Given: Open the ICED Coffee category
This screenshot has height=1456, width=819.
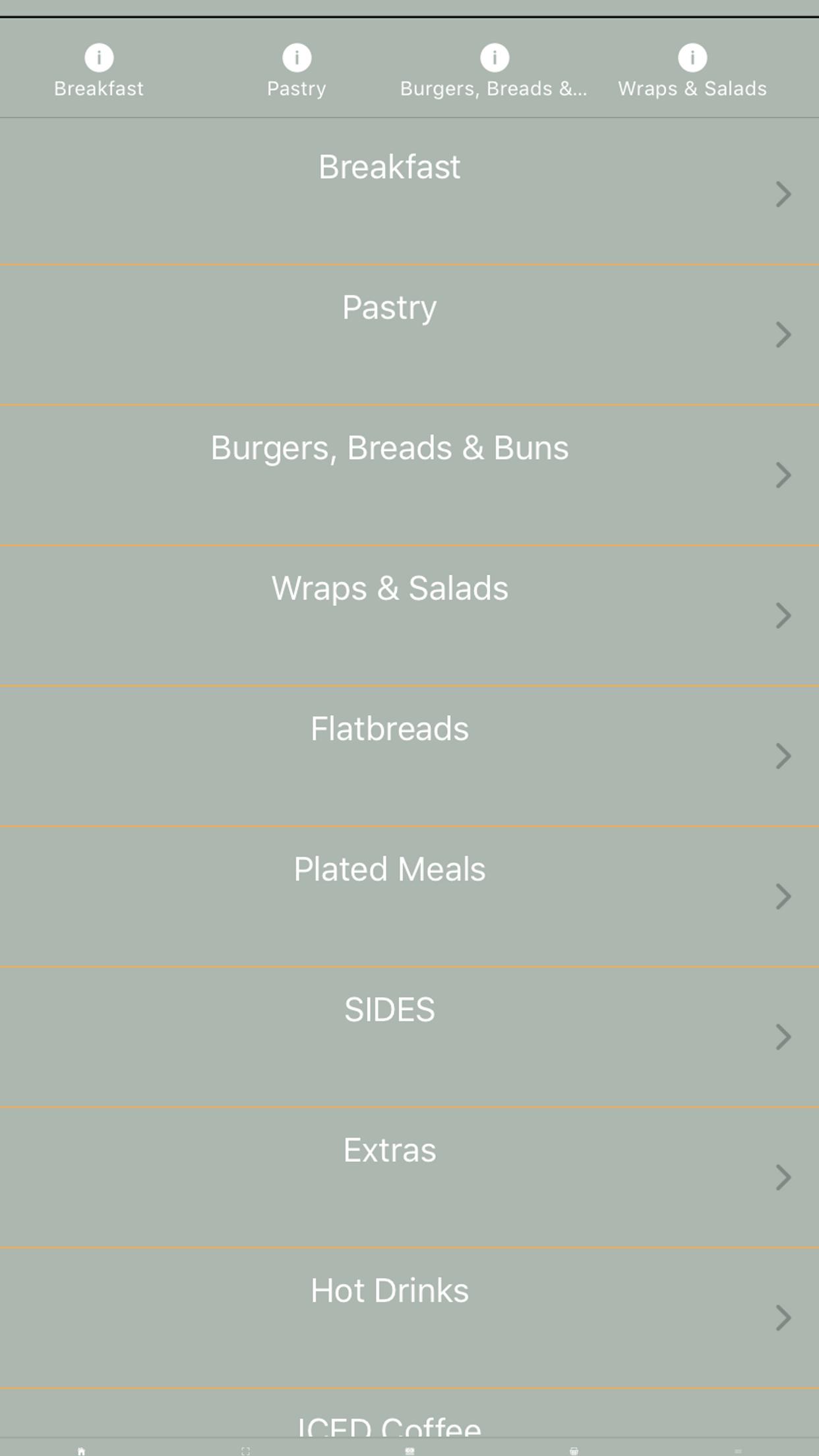Looking at the screenshot, I should coord(409,1414).
